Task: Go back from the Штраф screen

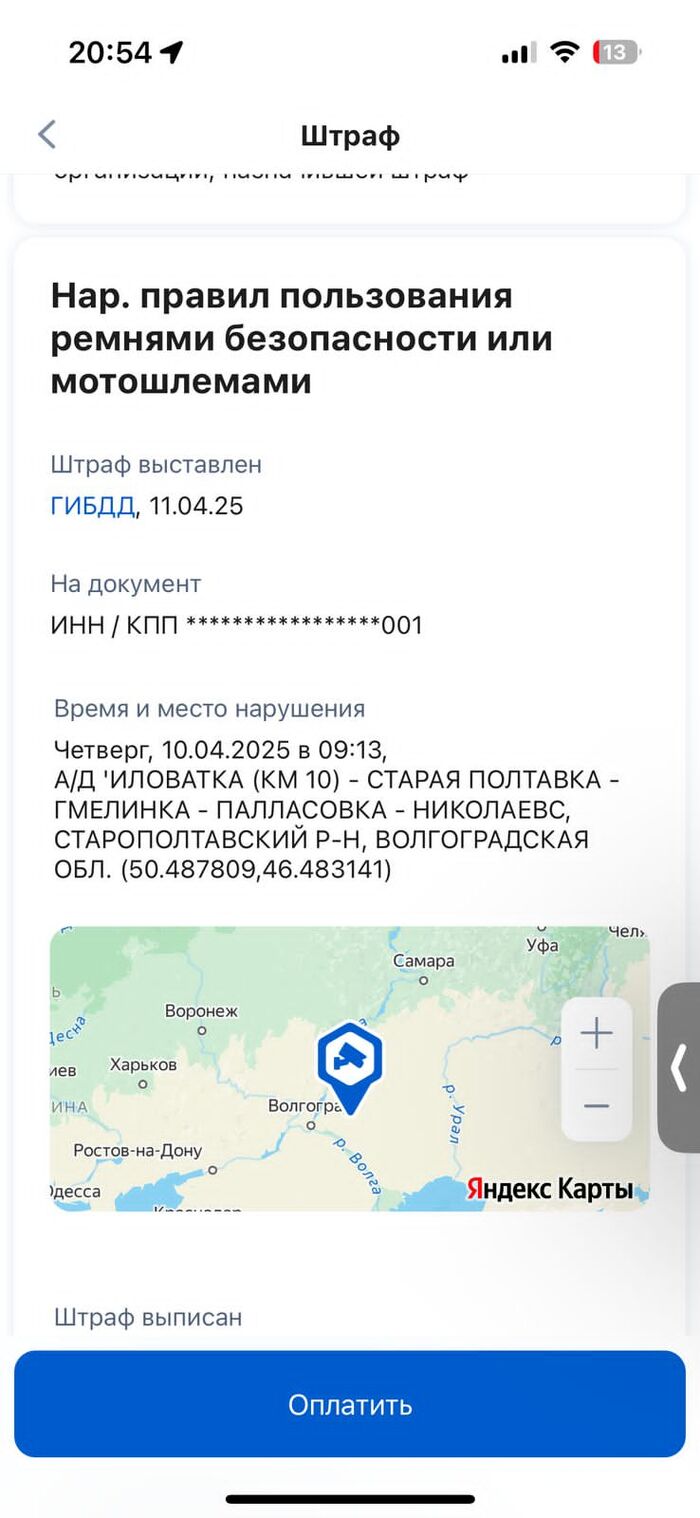Action: click(47, 135)
